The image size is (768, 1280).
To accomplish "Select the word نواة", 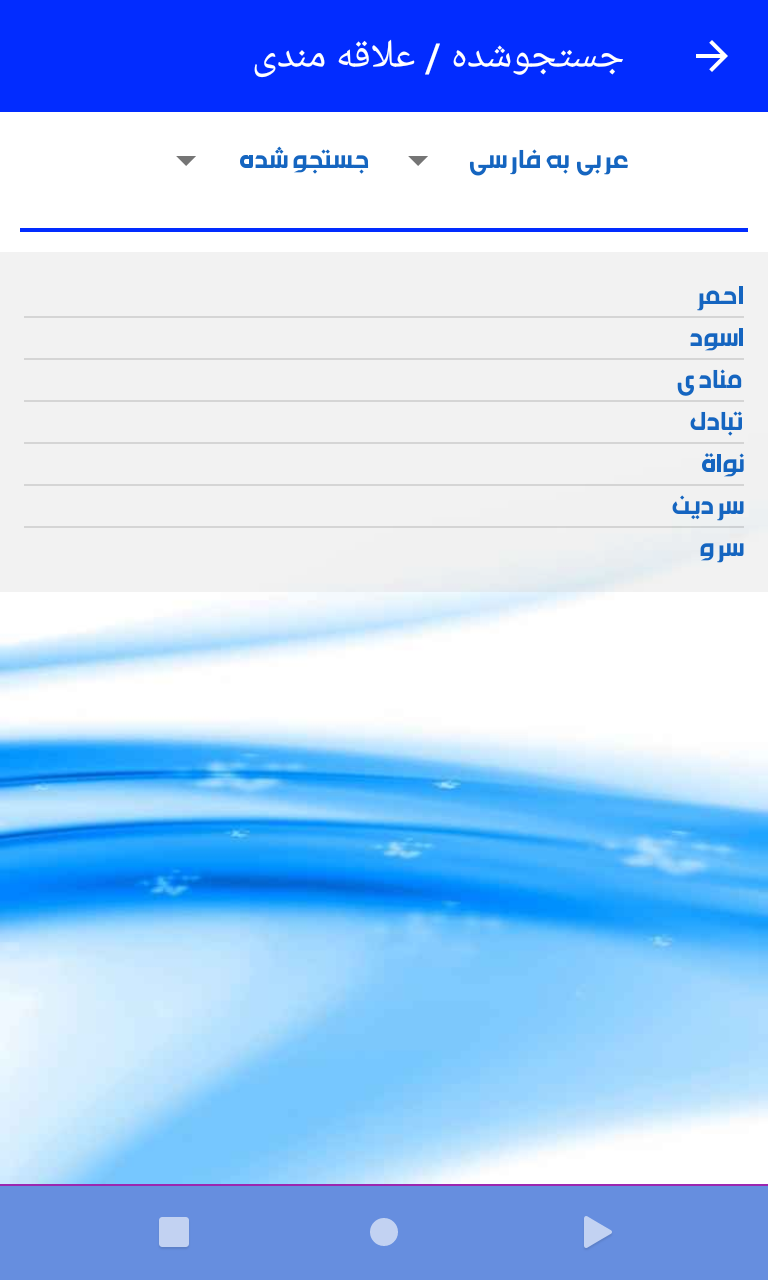I will click(384, 464).
